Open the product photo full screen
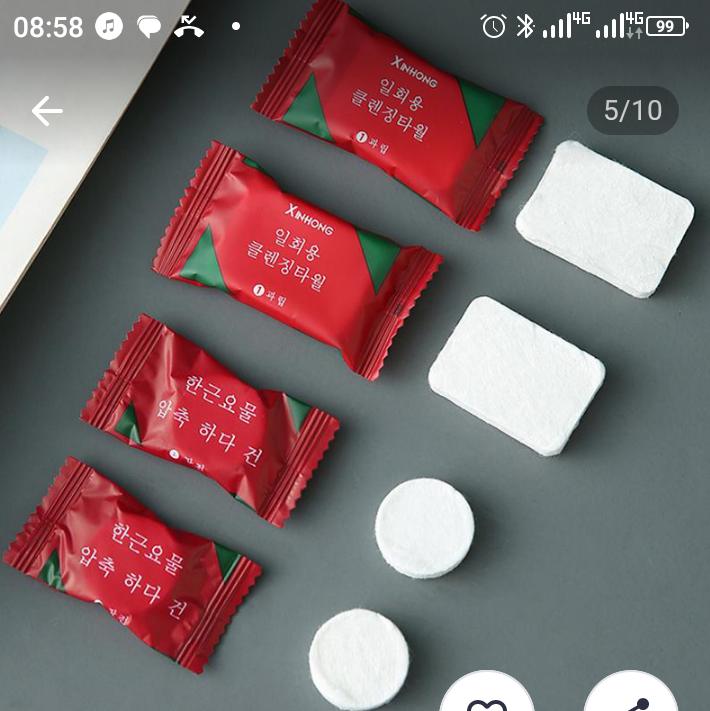Image resolution: width=710 pixels, height=711 pixels. [x=355, y=380]
